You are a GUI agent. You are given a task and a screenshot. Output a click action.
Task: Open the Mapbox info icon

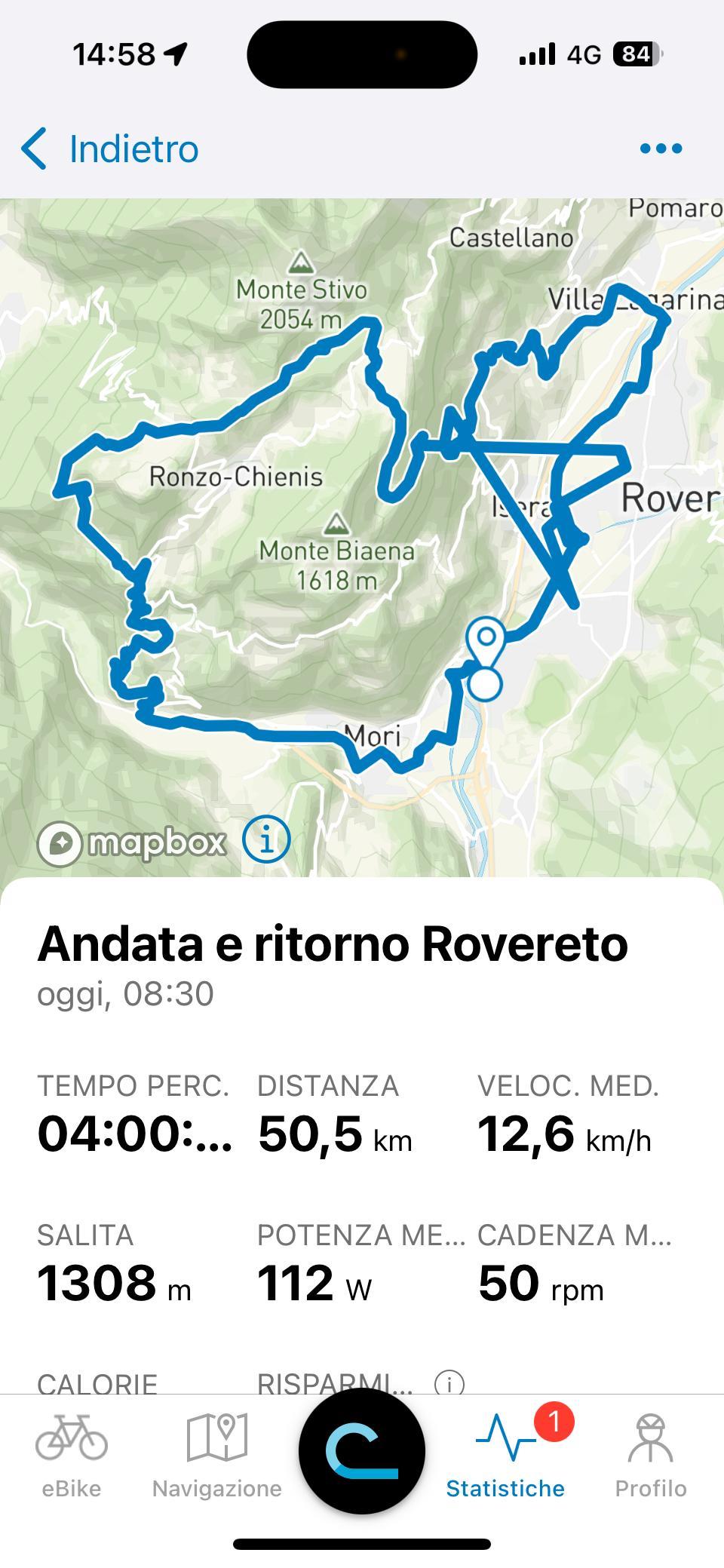click(x=266, y=839)
